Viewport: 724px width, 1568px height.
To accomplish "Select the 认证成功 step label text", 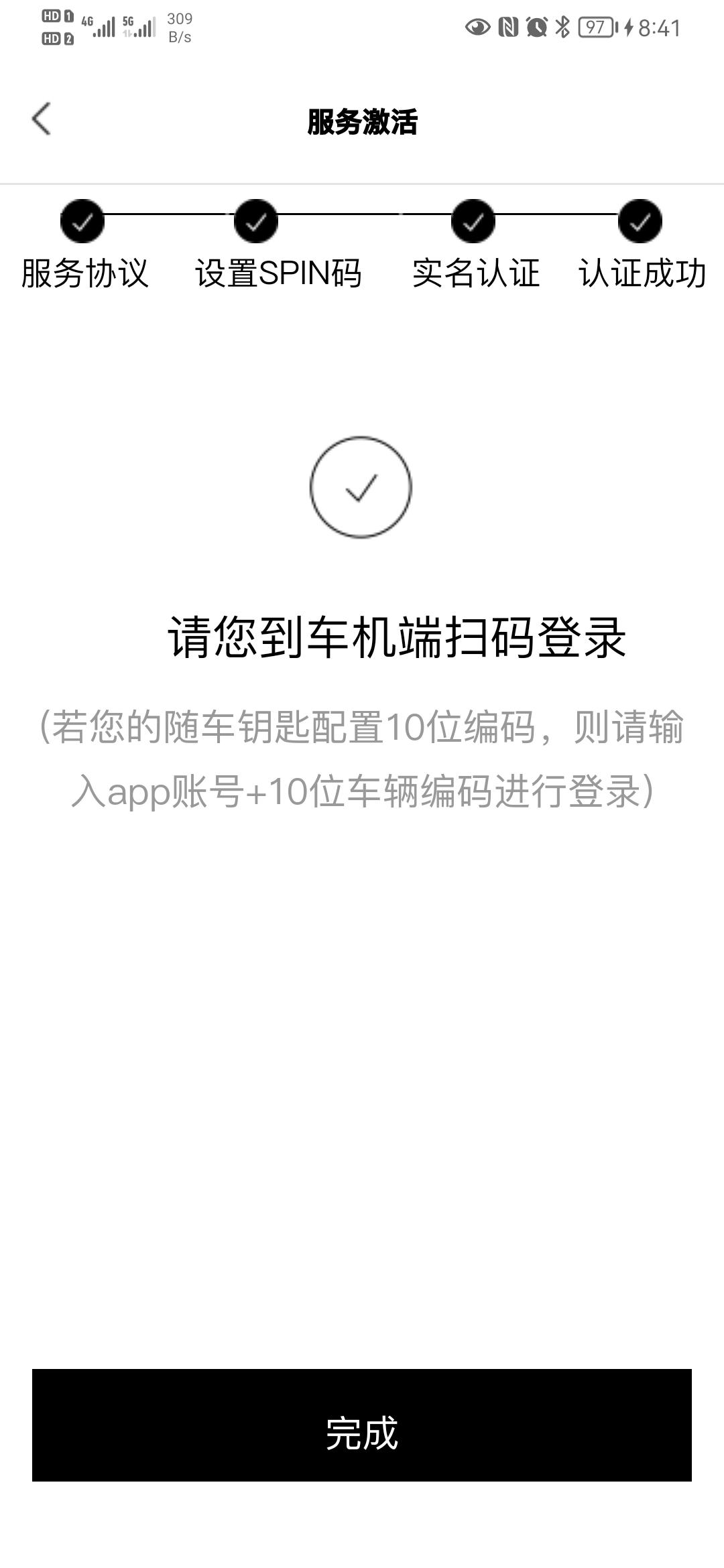I will coord(642,273).
